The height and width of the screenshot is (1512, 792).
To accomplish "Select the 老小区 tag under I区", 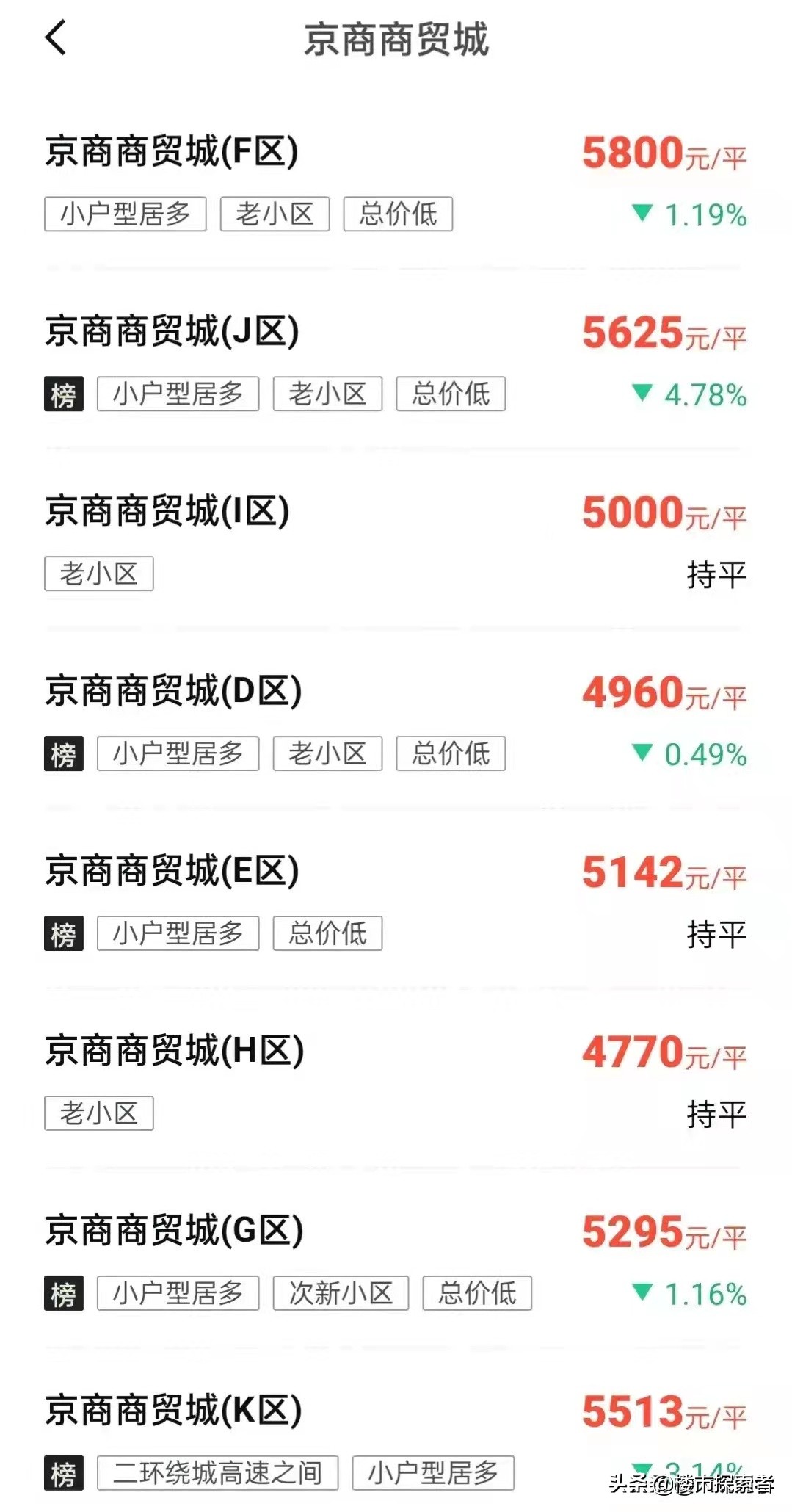I will 98,575.
